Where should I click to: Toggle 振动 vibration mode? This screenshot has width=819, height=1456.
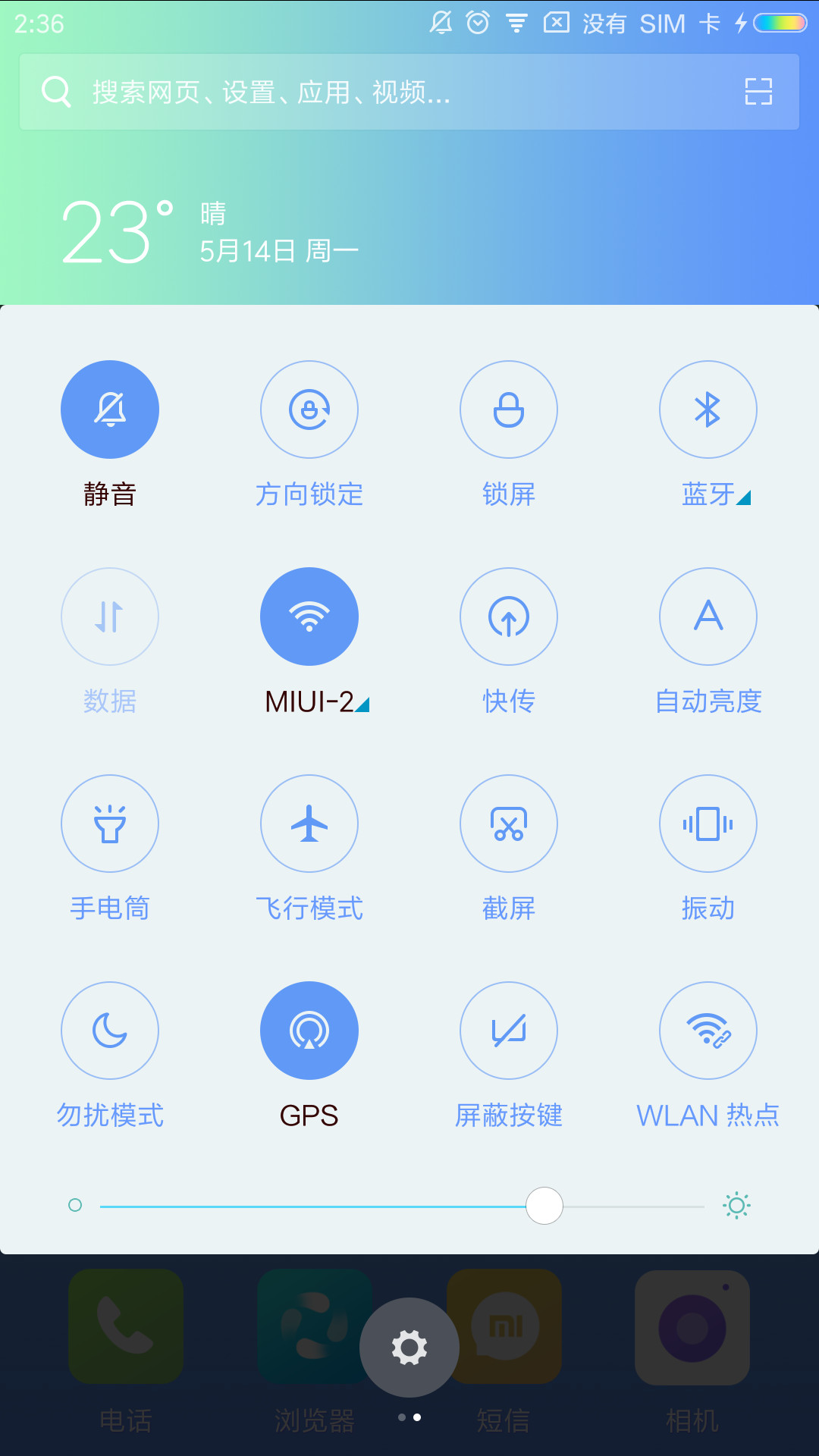tap(708, 824)
